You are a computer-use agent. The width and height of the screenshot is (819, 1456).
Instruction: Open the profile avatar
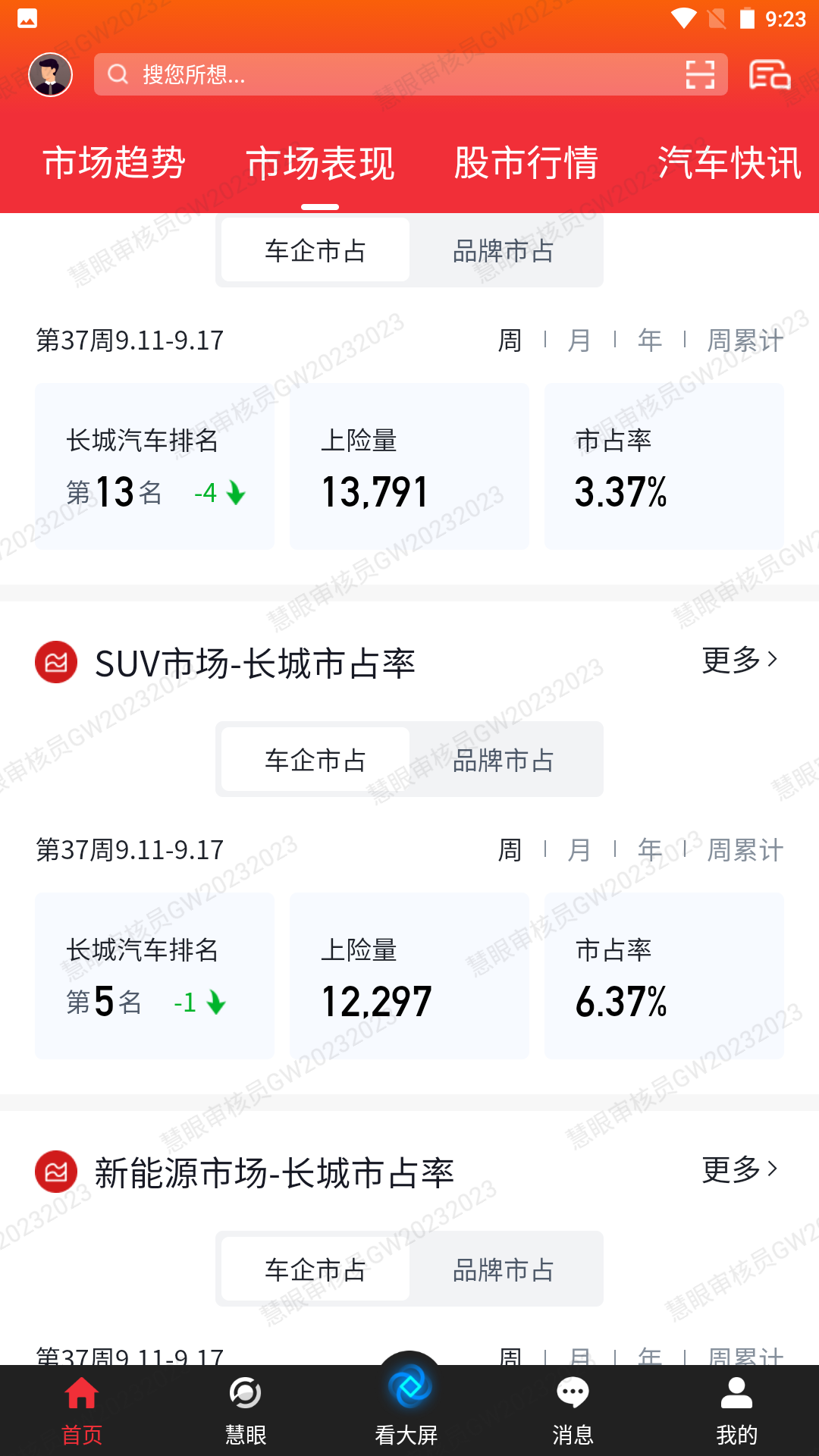[x=50, y=74]
